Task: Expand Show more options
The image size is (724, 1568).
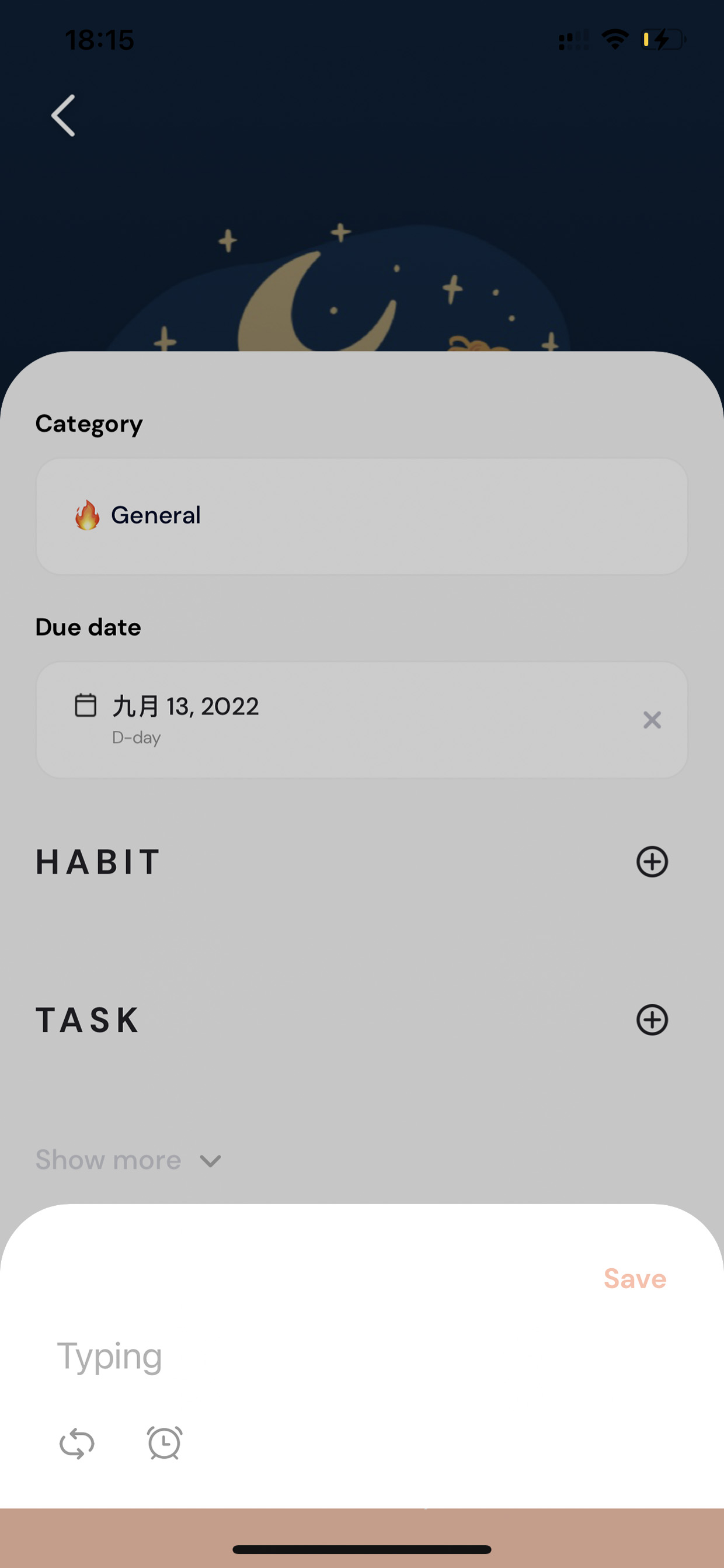Action: pos(128,1160)
